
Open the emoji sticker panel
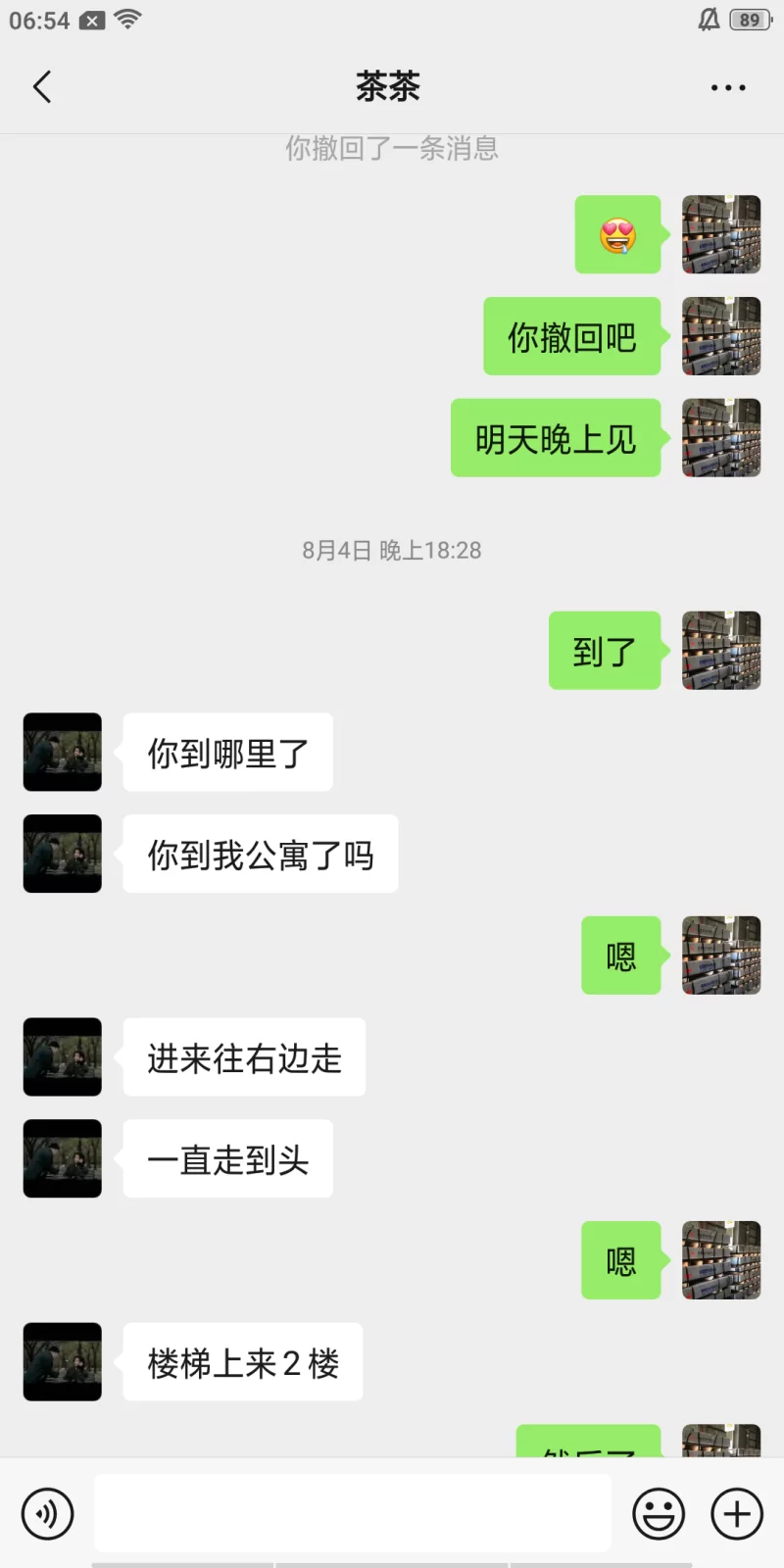659,1513
